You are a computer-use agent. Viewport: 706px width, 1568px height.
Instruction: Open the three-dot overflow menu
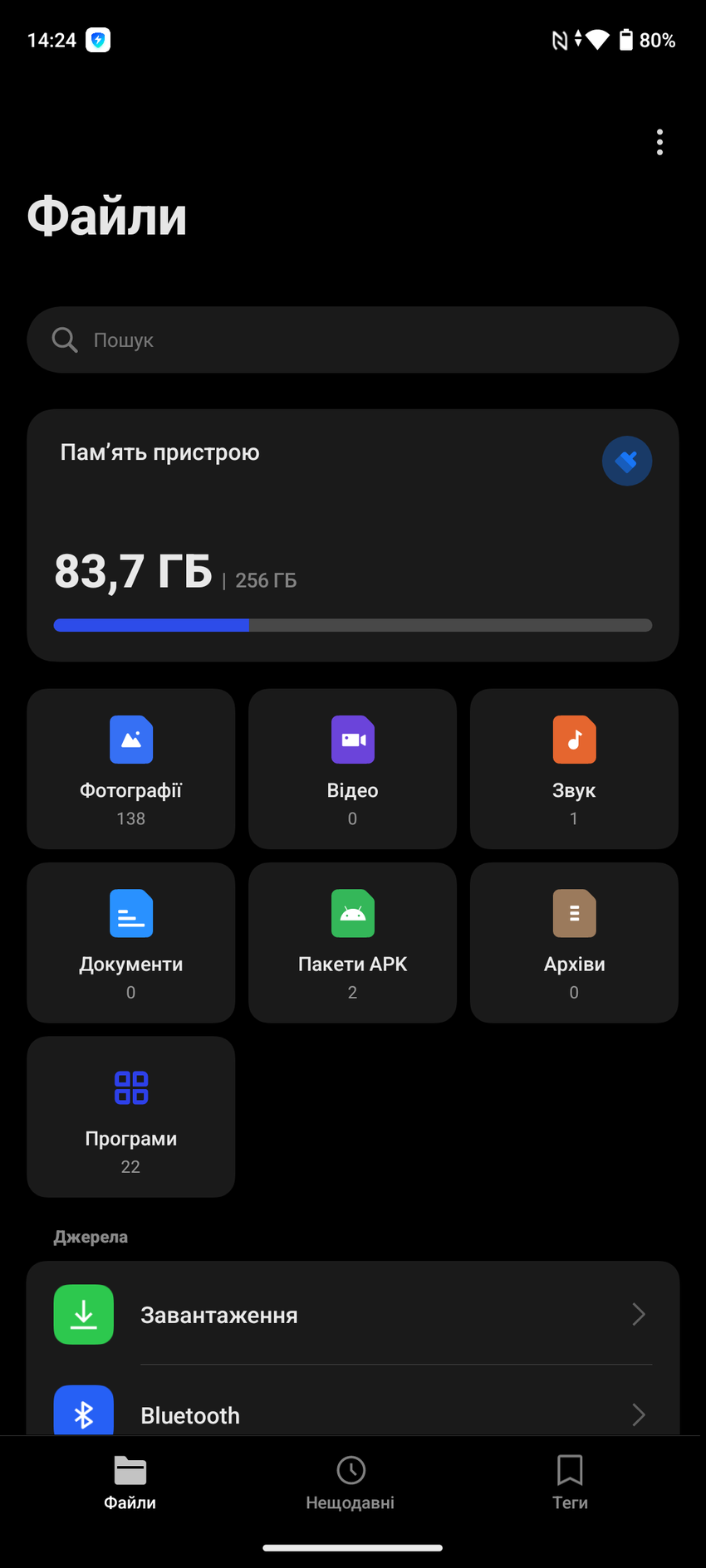tap(659, 142)
